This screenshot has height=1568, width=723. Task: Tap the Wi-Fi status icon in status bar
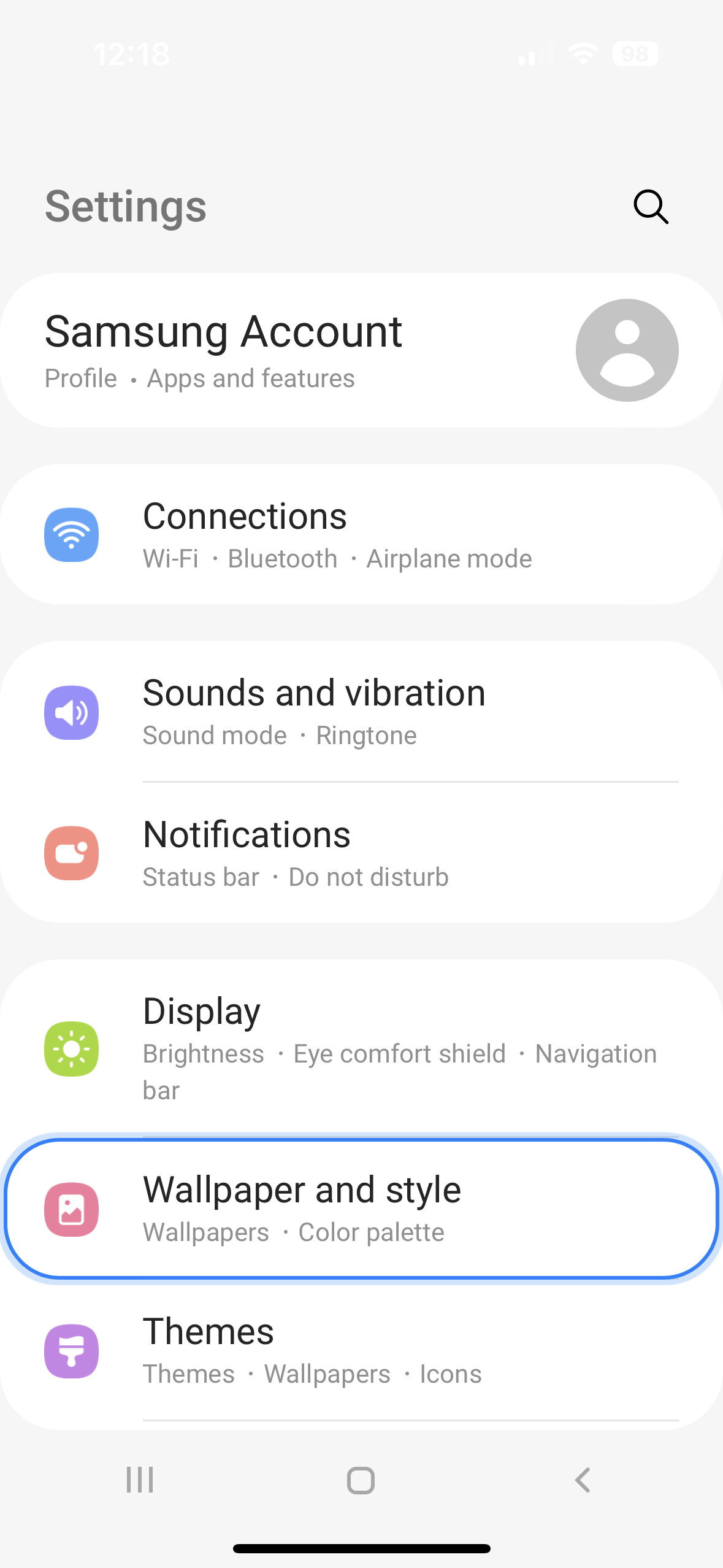[x=581, y=54]
